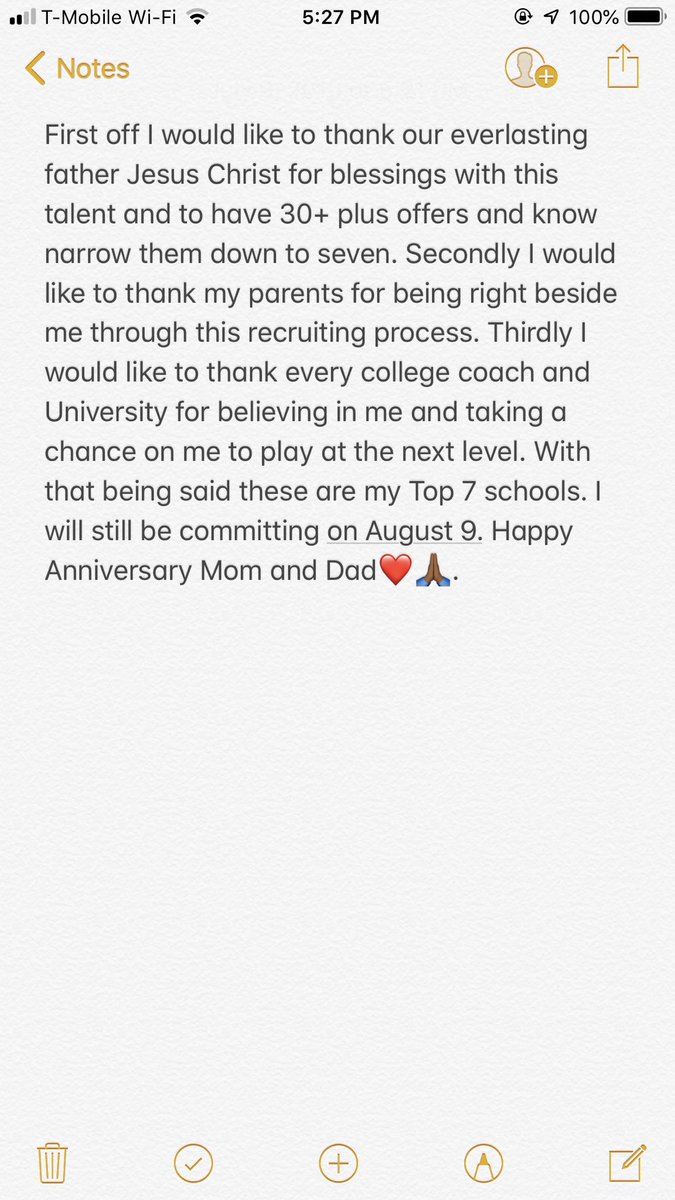Open the share sheet

[622, 68]
